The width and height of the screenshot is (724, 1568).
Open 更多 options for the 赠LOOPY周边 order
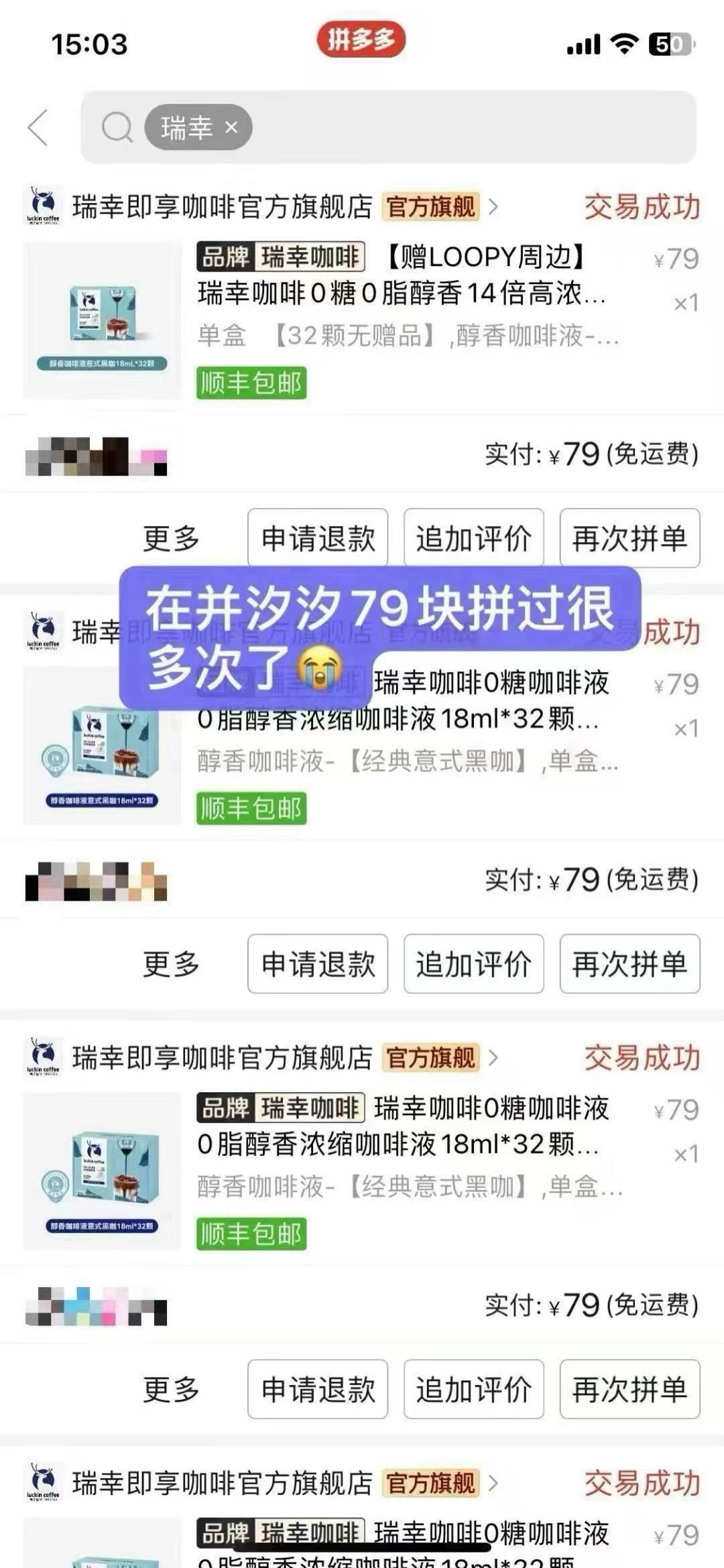(x=172, y=538)
